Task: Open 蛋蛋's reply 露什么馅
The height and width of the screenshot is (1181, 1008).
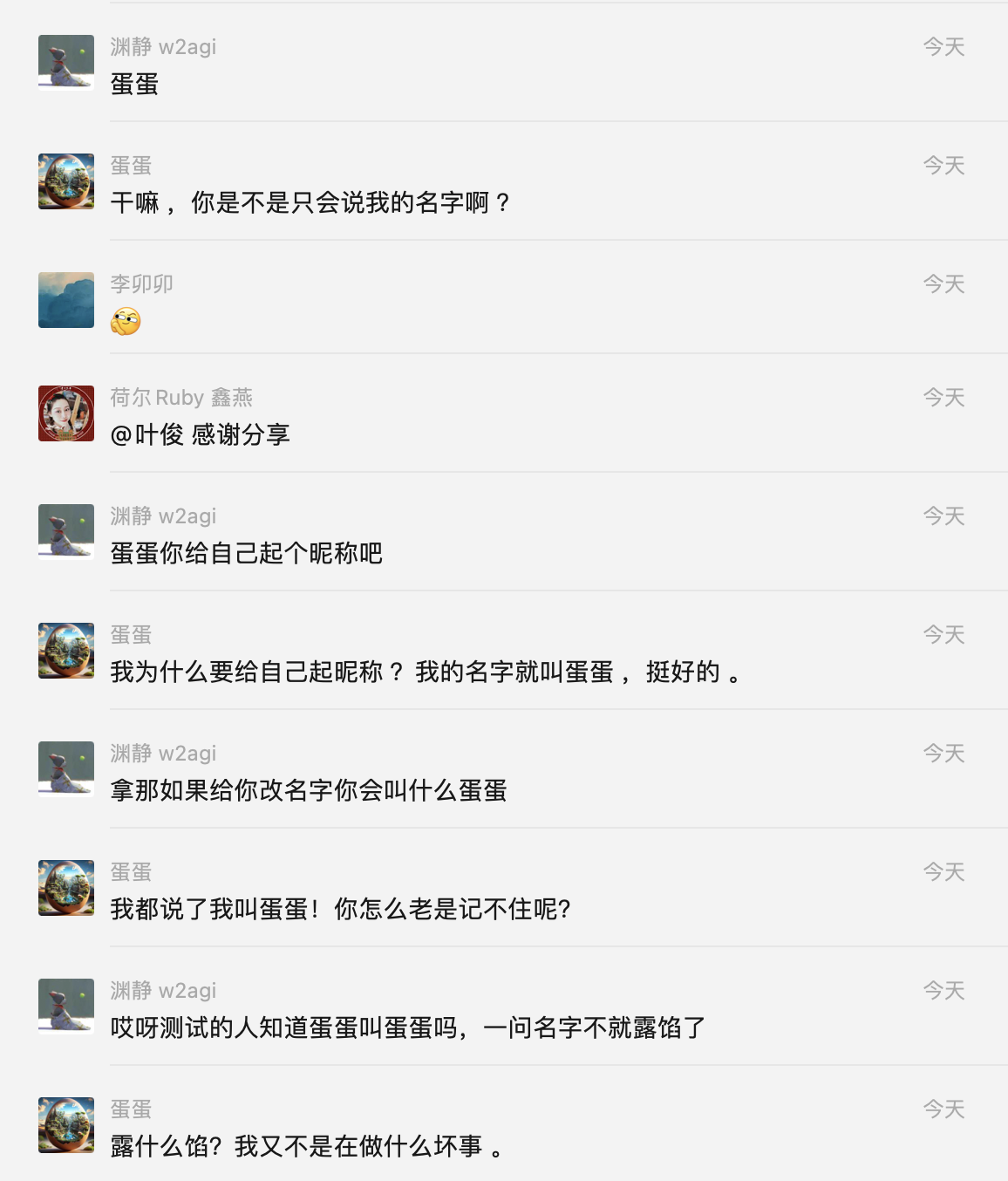Action: click(306, 1146)
